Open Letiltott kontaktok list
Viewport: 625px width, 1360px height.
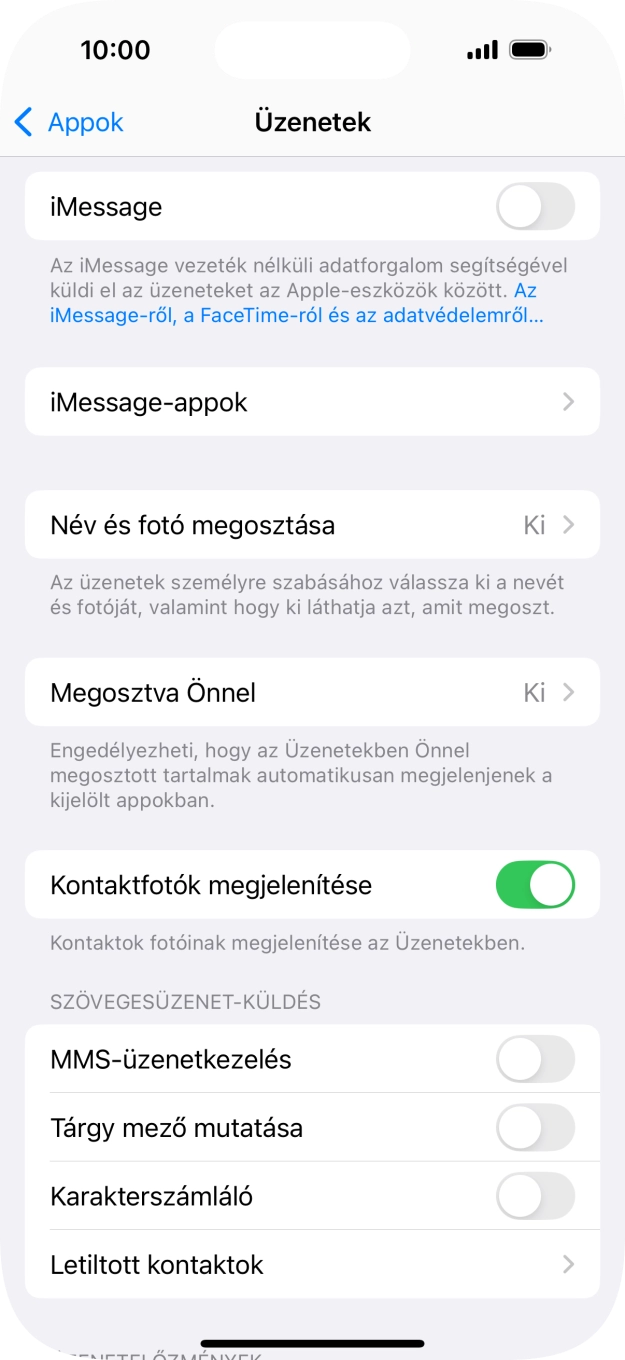point(312,1264)
